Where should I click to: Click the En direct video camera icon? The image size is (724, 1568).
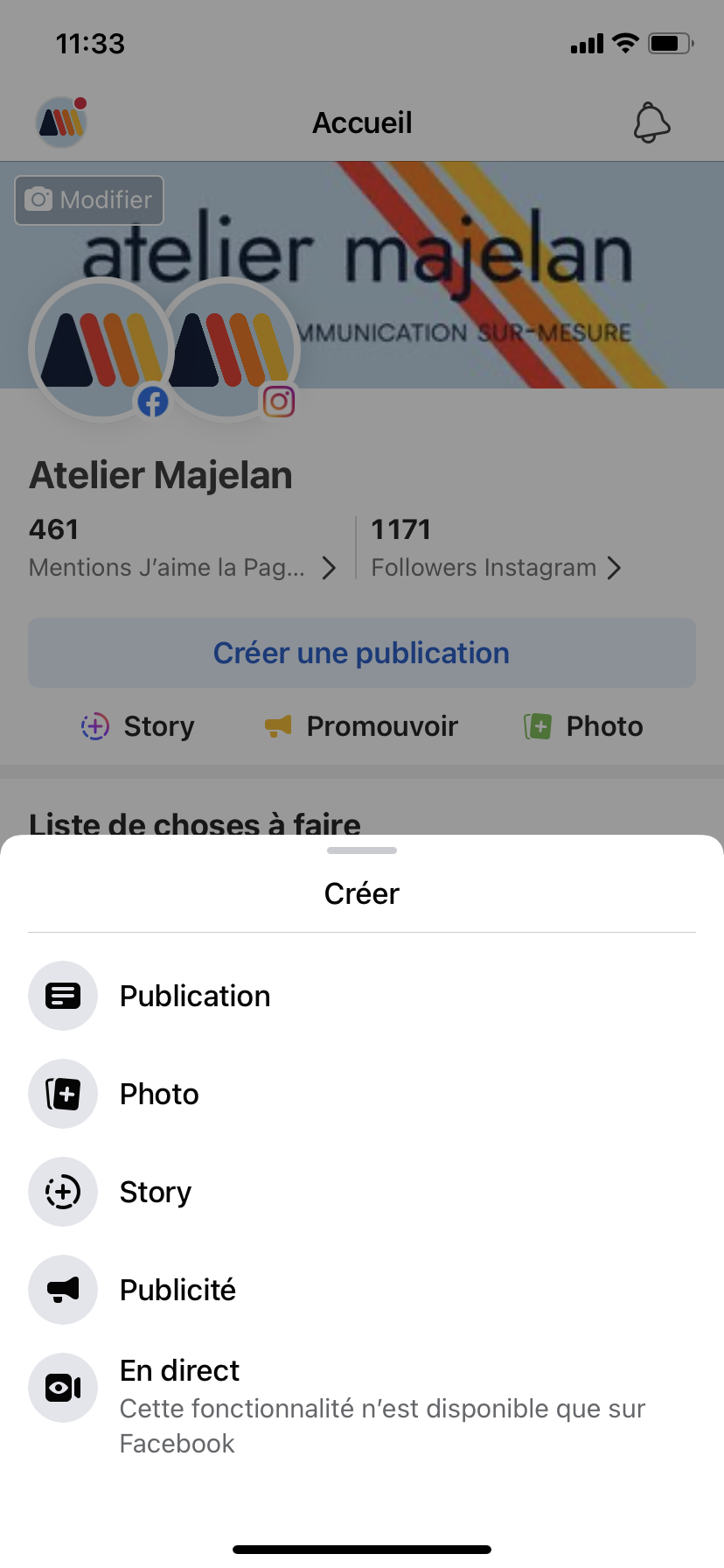coord(63,1388)
